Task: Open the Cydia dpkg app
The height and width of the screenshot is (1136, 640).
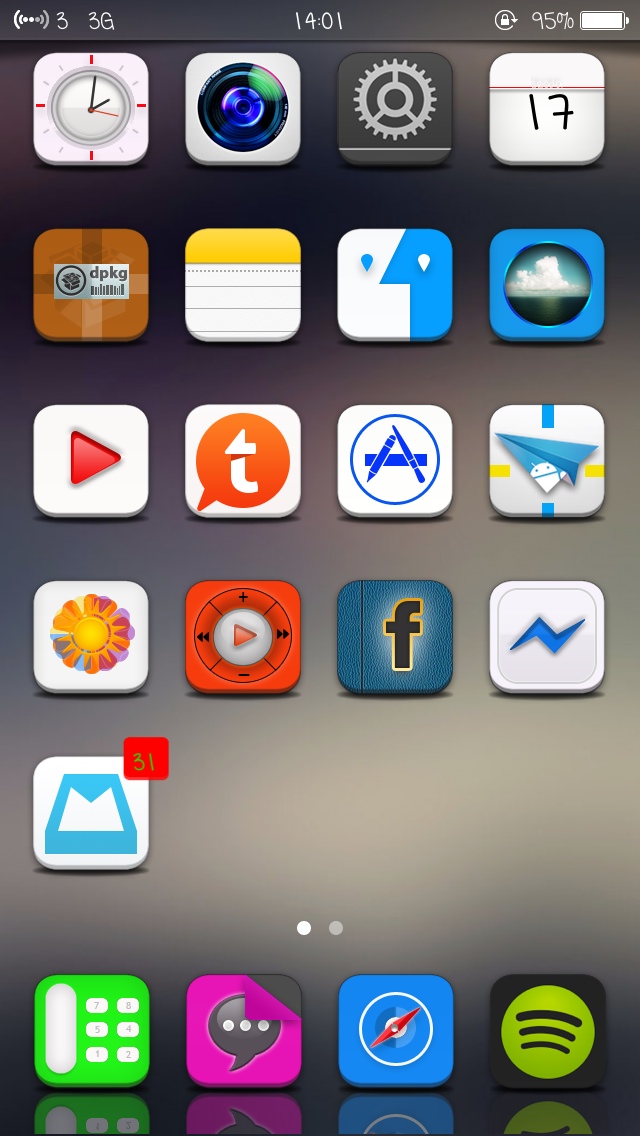Action: click(x=91, y=284)
